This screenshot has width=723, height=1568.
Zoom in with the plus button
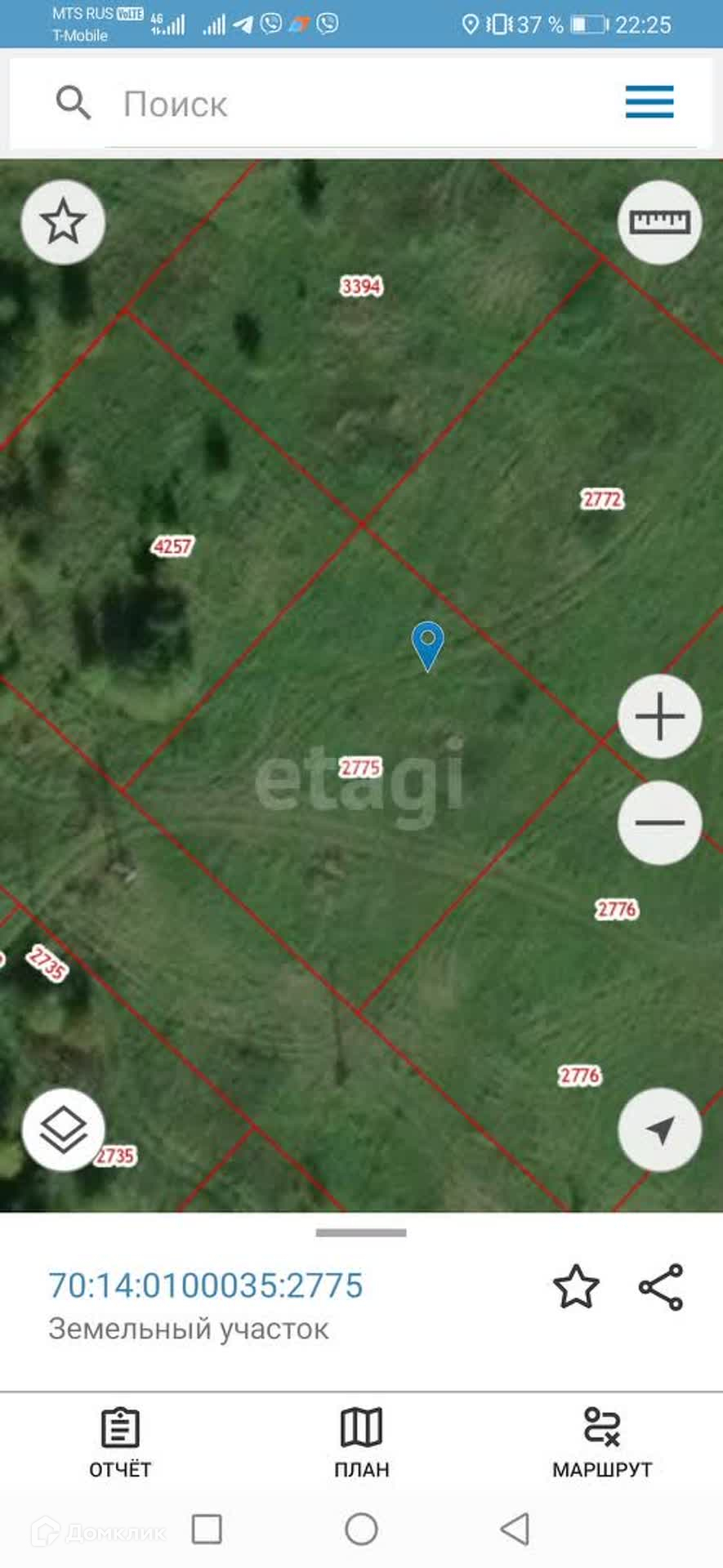pos(659,717)
